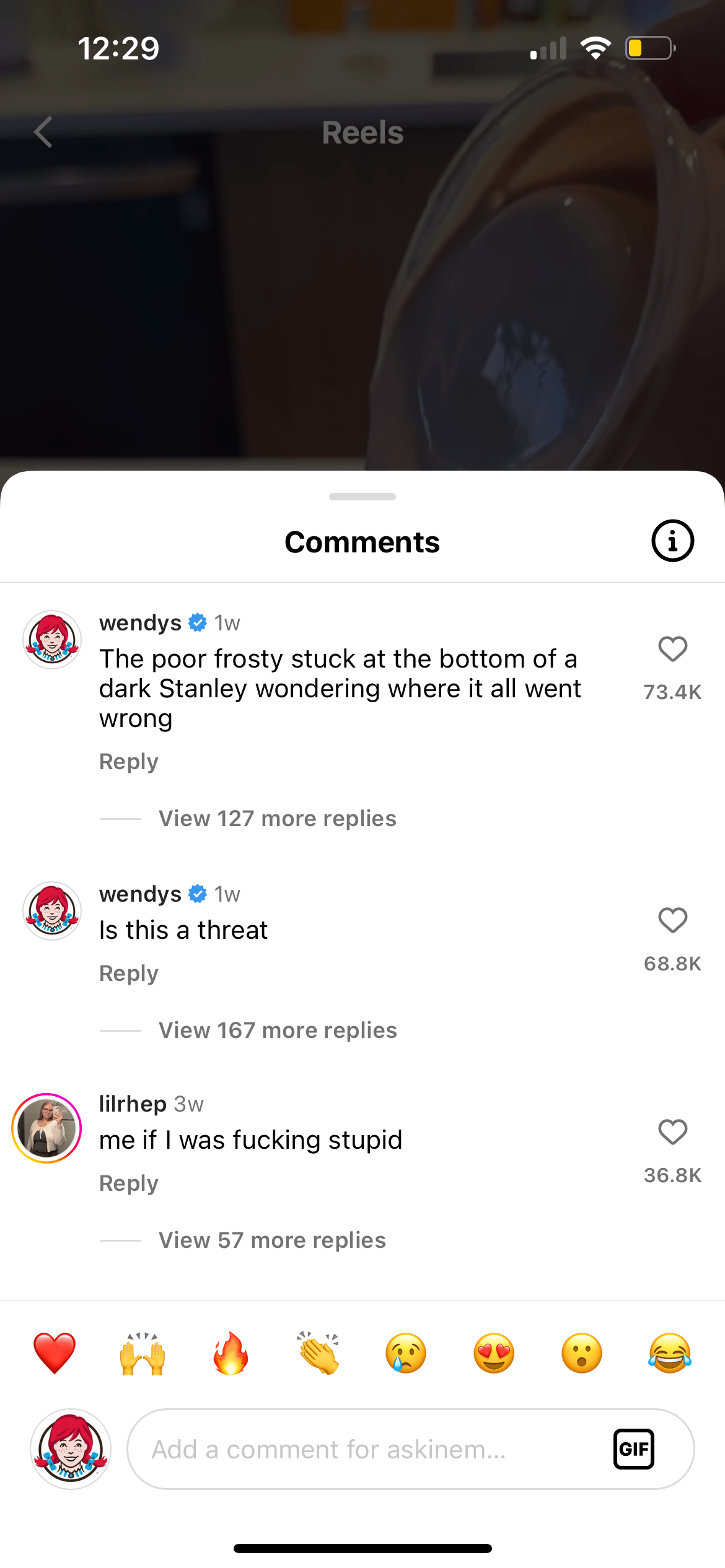Tap the raised hands emoji

(x=143, y=1353)
